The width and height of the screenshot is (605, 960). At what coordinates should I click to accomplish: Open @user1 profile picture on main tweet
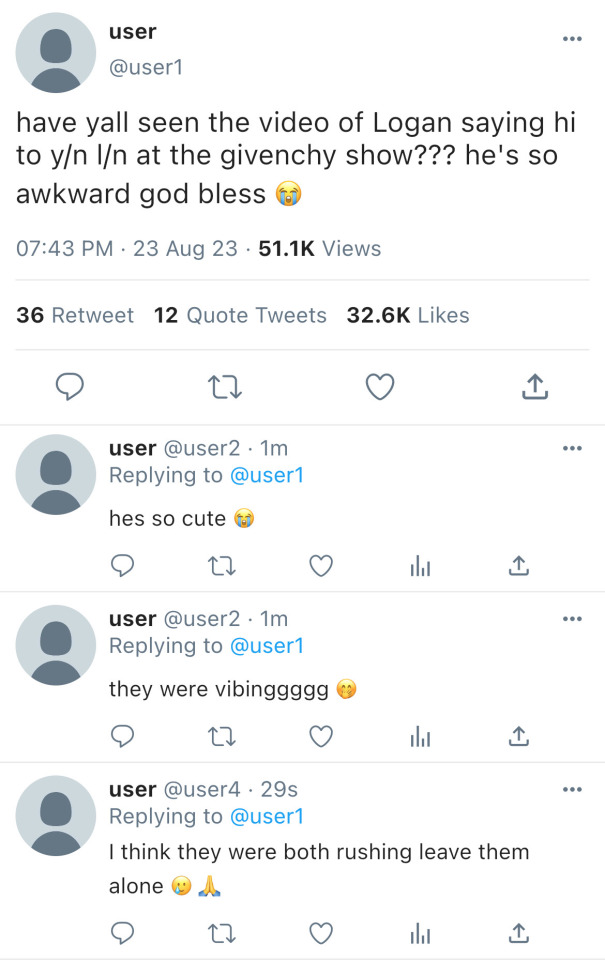(x=56, y=53)
